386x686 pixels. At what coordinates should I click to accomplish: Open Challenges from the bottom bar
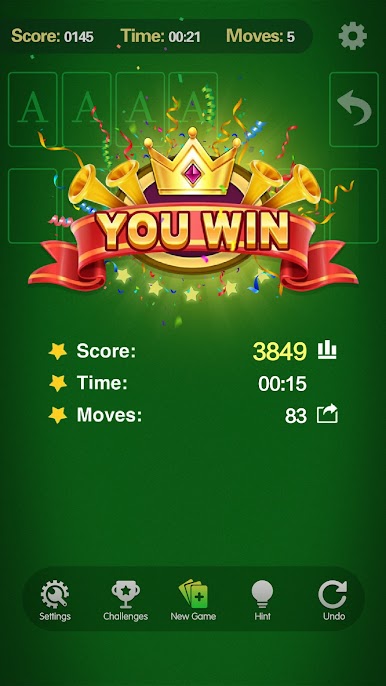coord(126,600)
